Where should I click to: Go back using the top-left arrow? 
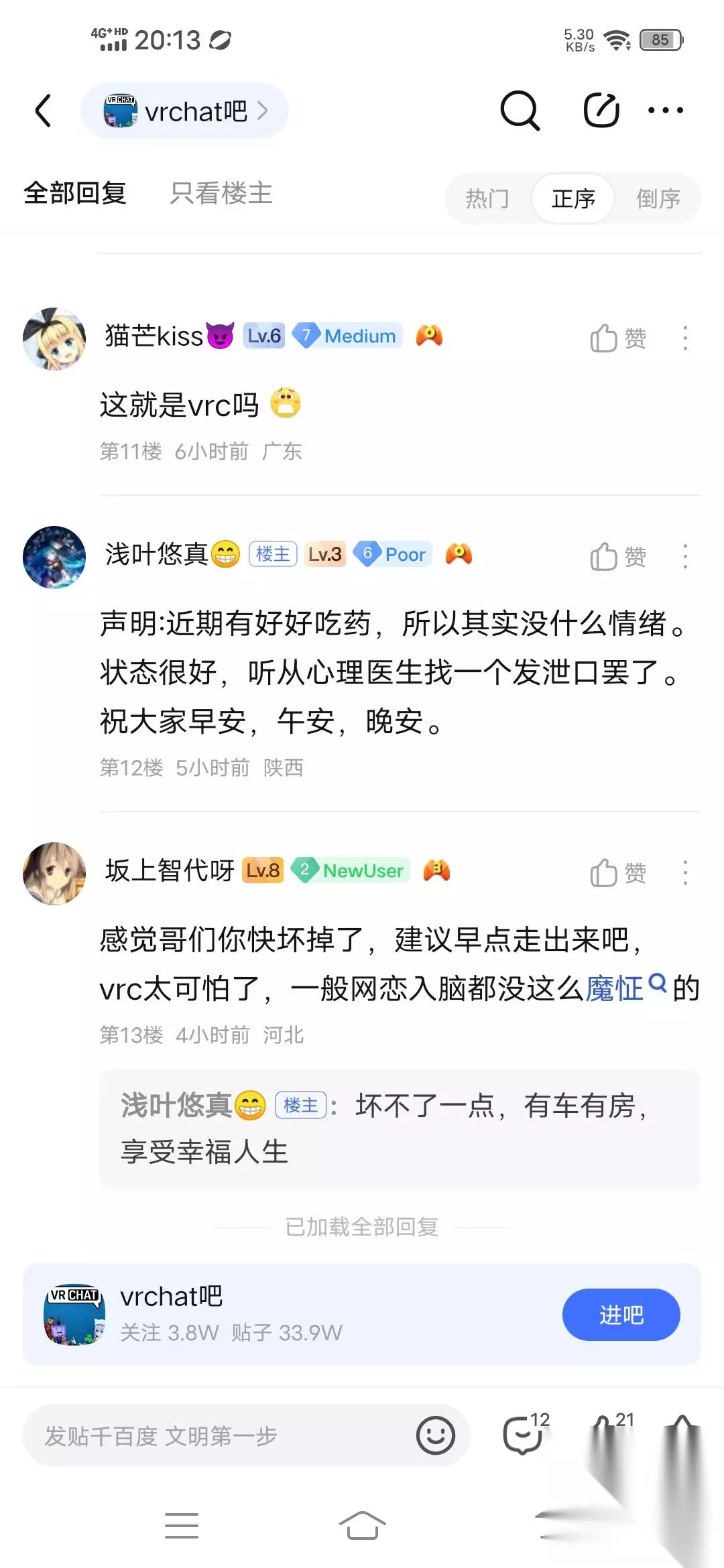click(x=43, y=111)
